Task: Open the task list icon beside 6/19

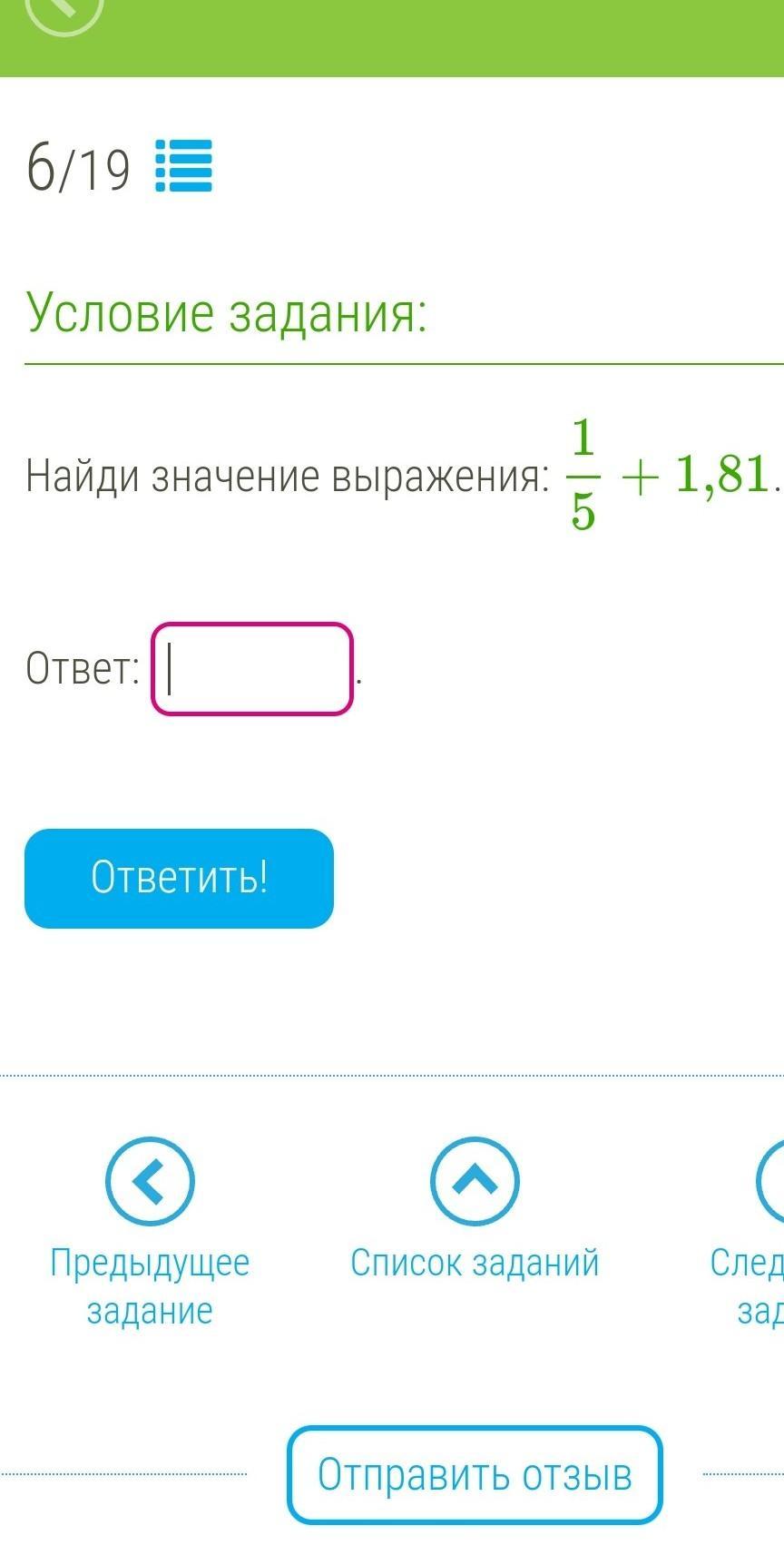Action: pyautogui.click(x=183, y=165)
